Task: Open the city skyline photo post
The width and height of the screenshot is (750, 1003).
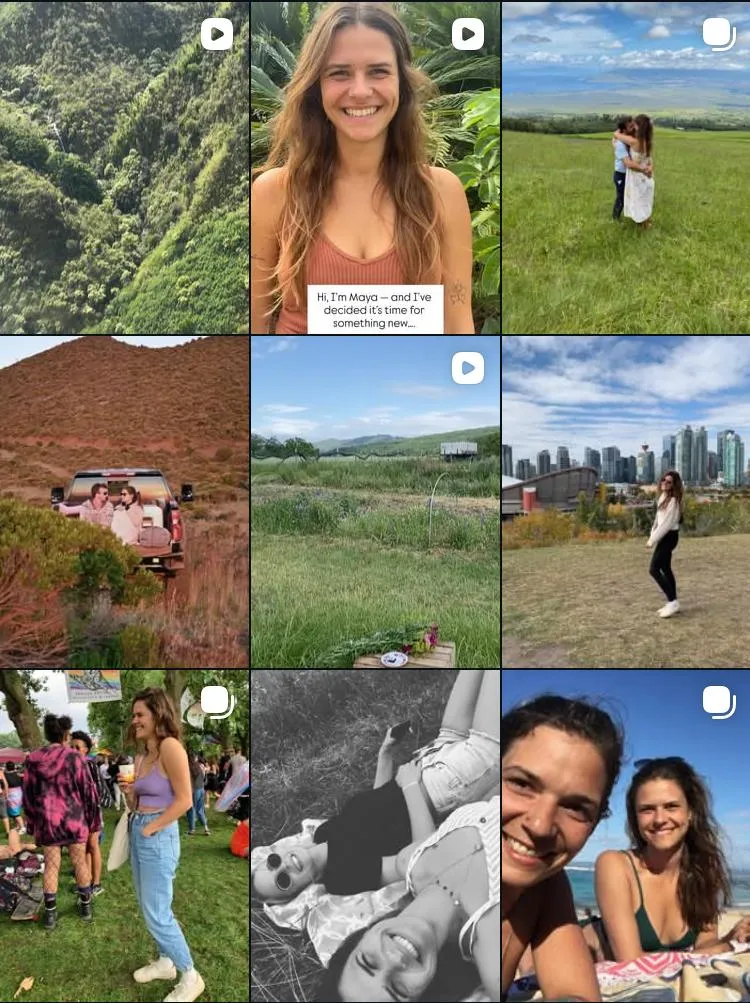Action: pyautogui.click(x=626, y=502)
